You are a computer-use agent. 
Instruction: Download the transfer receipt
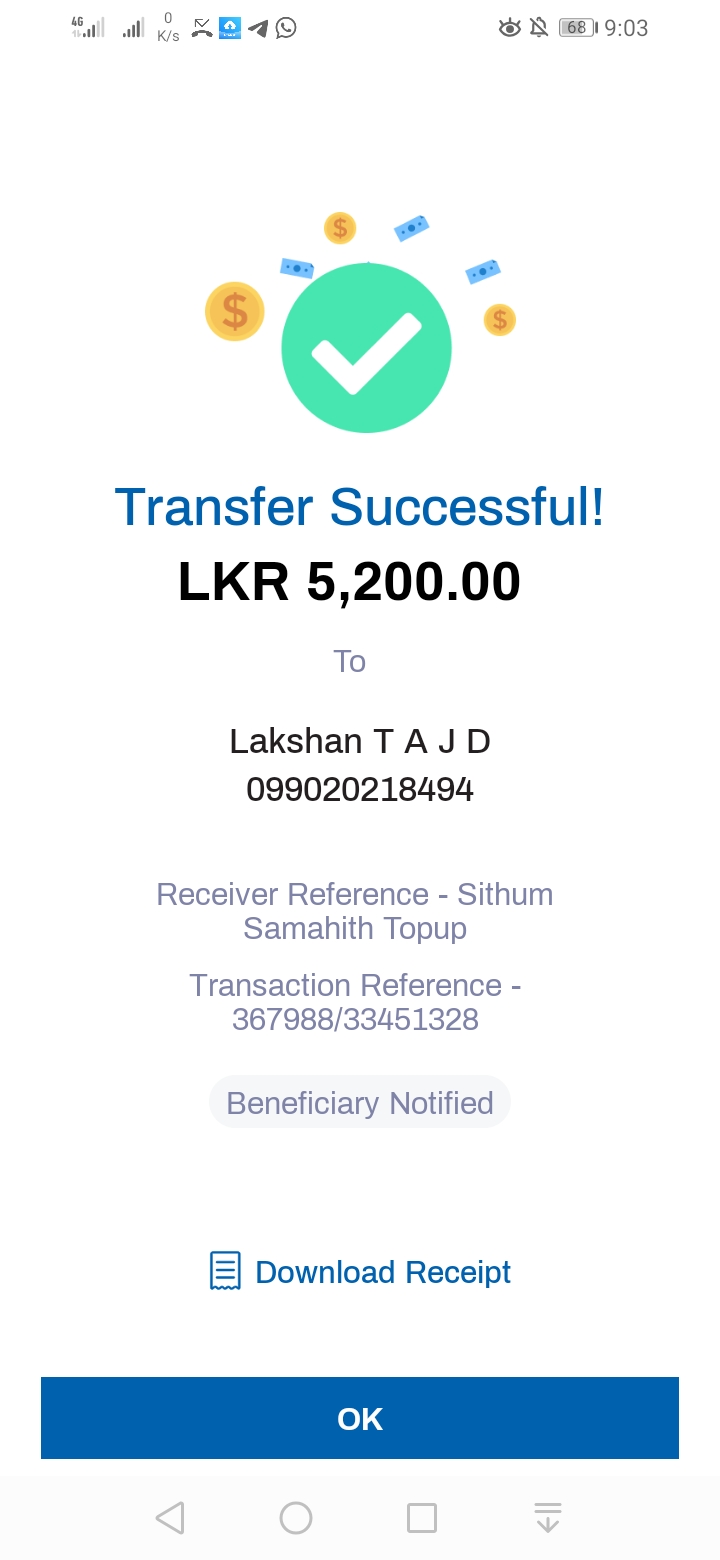pyautogui.click(x=361, y=1272)
